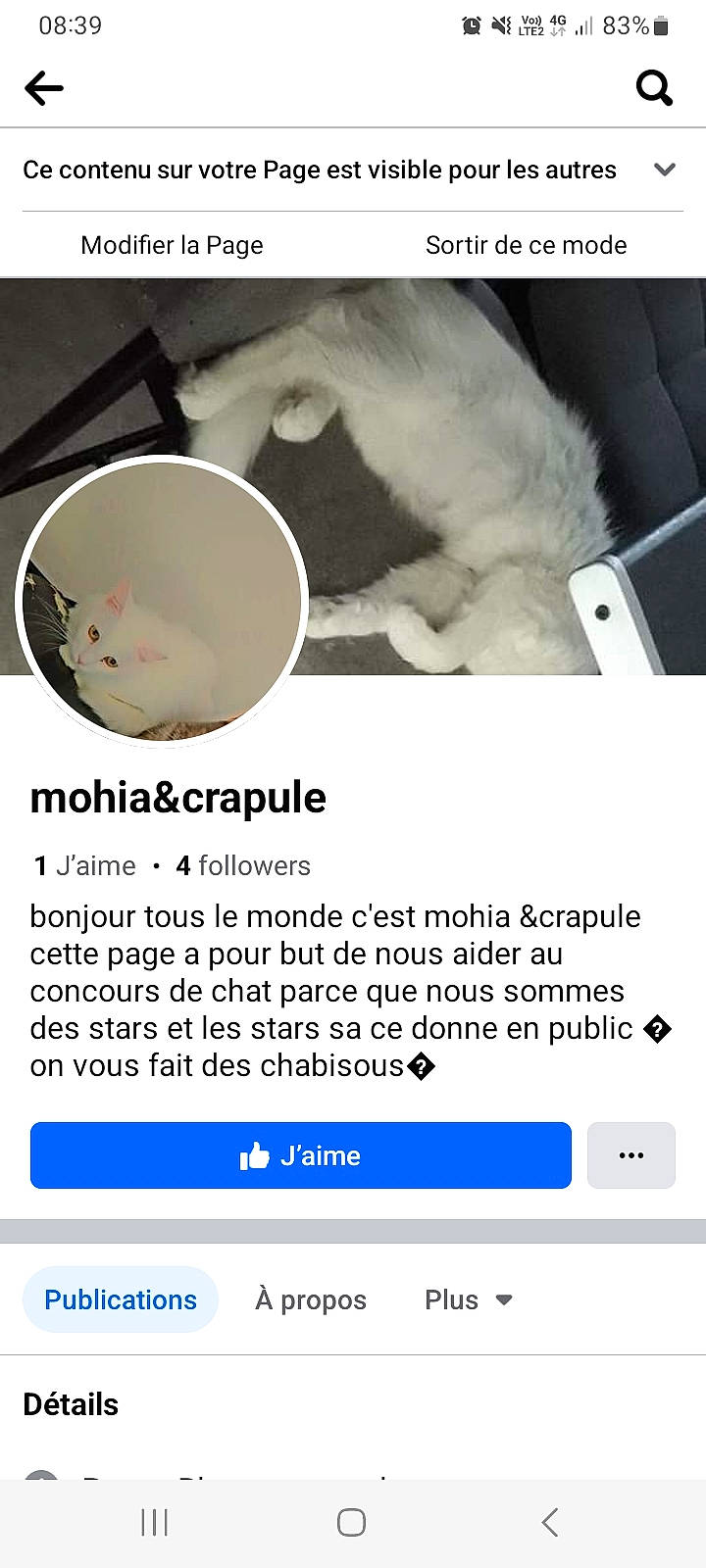Check the alarm icon in the status bar
706x1568 pixels.
coord(472,26)
